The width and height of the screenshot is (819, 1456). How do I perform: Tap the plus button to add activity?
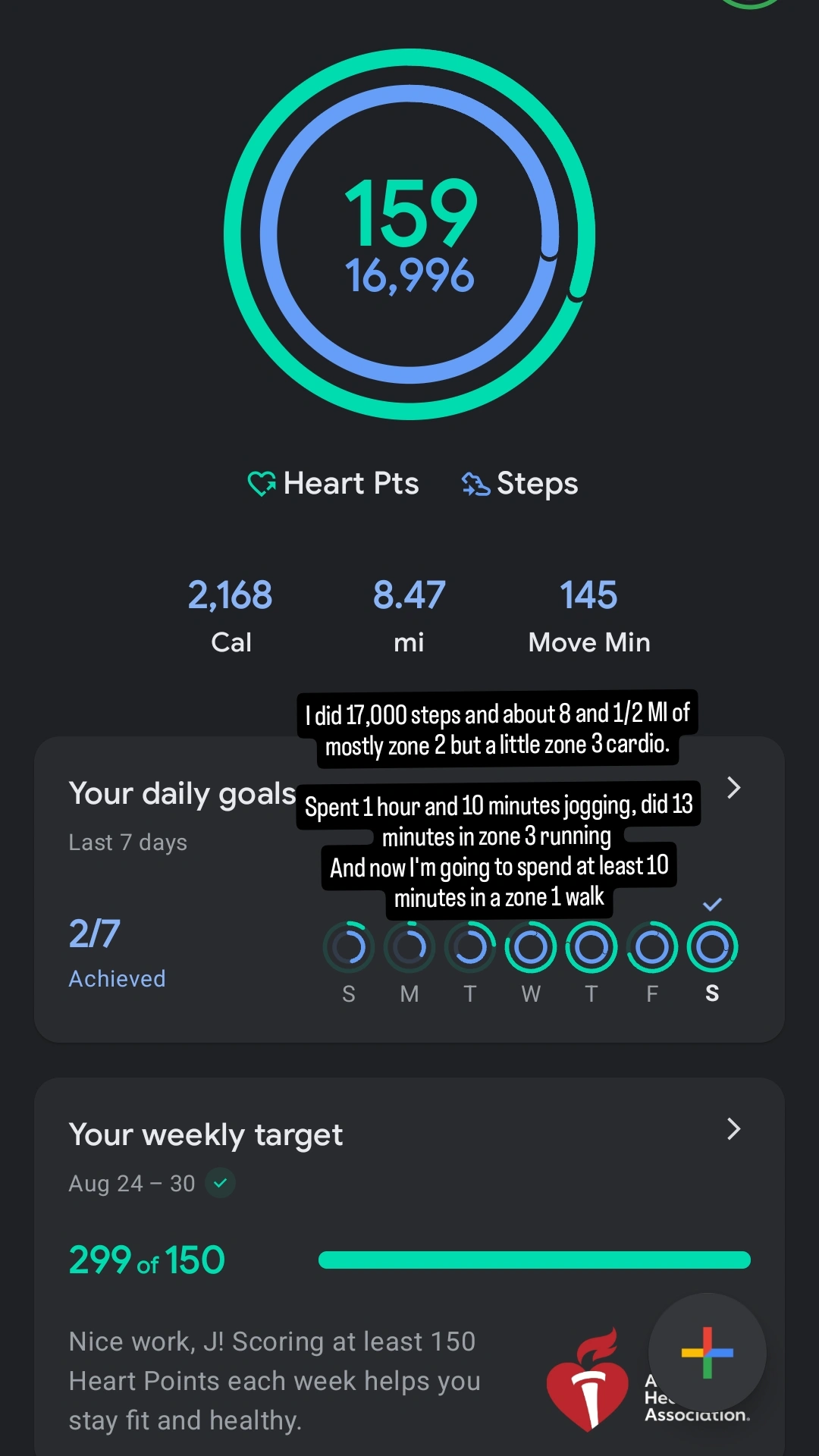tap(707, 1352)
